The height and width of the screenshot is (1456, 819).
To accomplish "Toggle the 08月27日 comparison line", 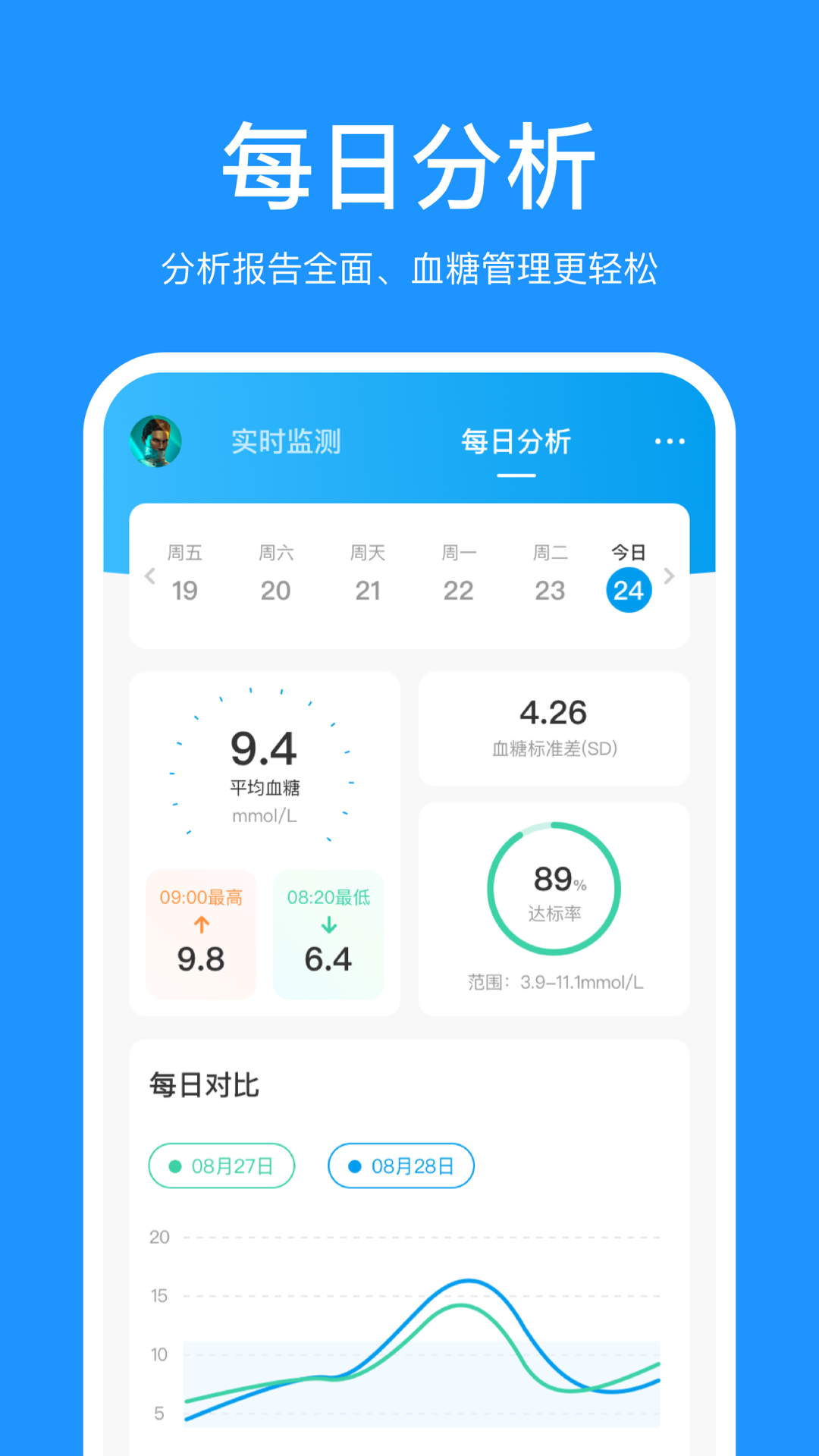I will click(x=221, y=1166).
